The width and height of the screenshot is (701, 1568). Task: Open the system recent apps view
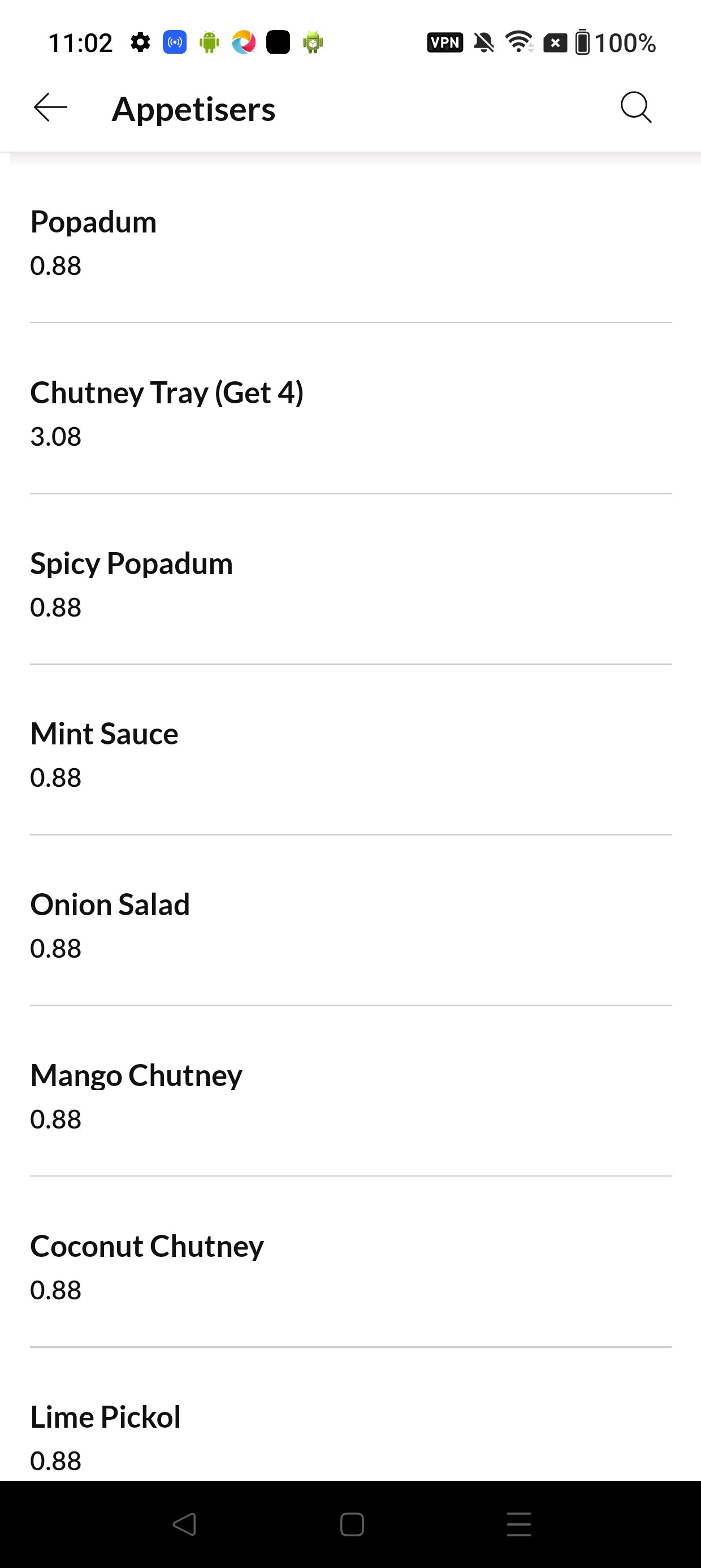coord(518,1524)
